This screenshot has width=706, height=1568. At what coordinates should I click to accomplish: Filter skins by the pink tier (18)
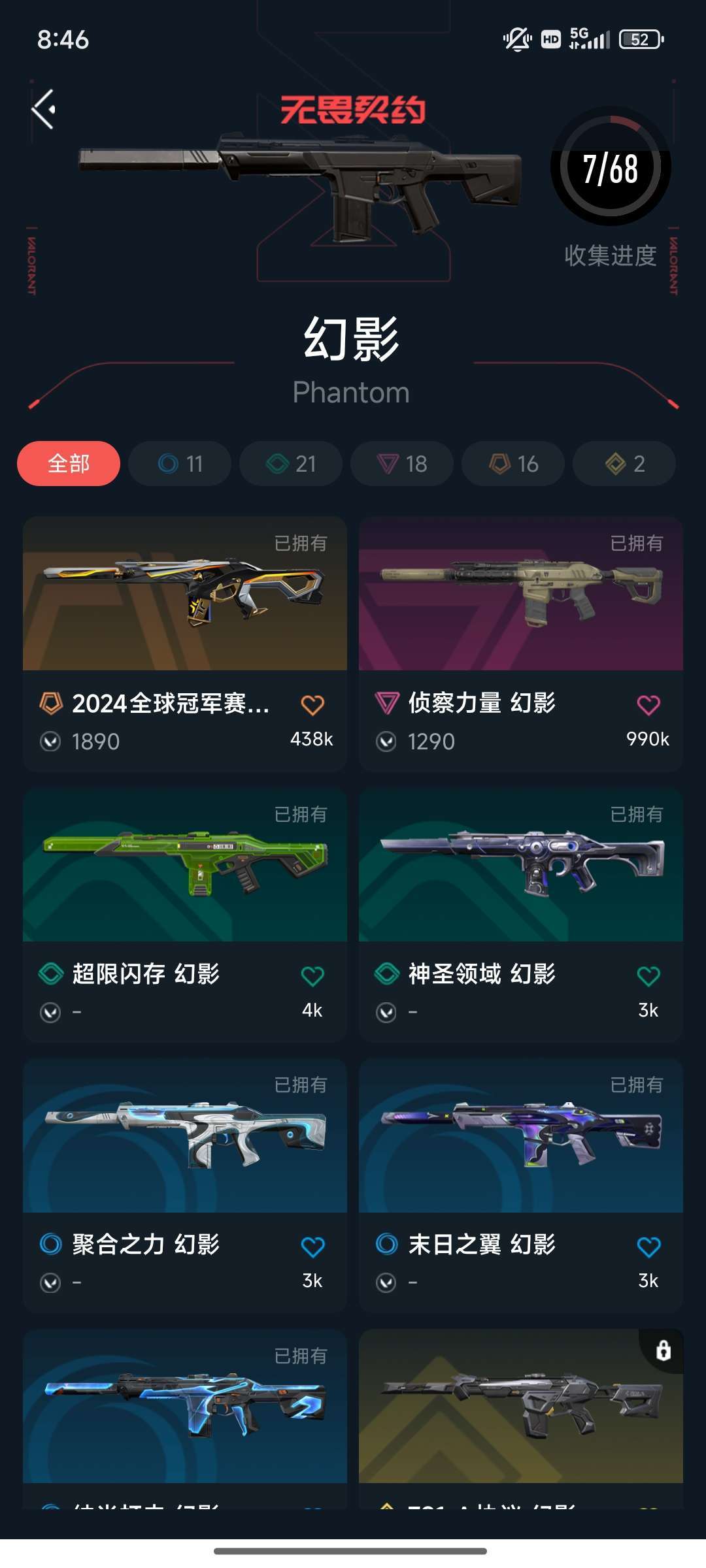(402, 464)
